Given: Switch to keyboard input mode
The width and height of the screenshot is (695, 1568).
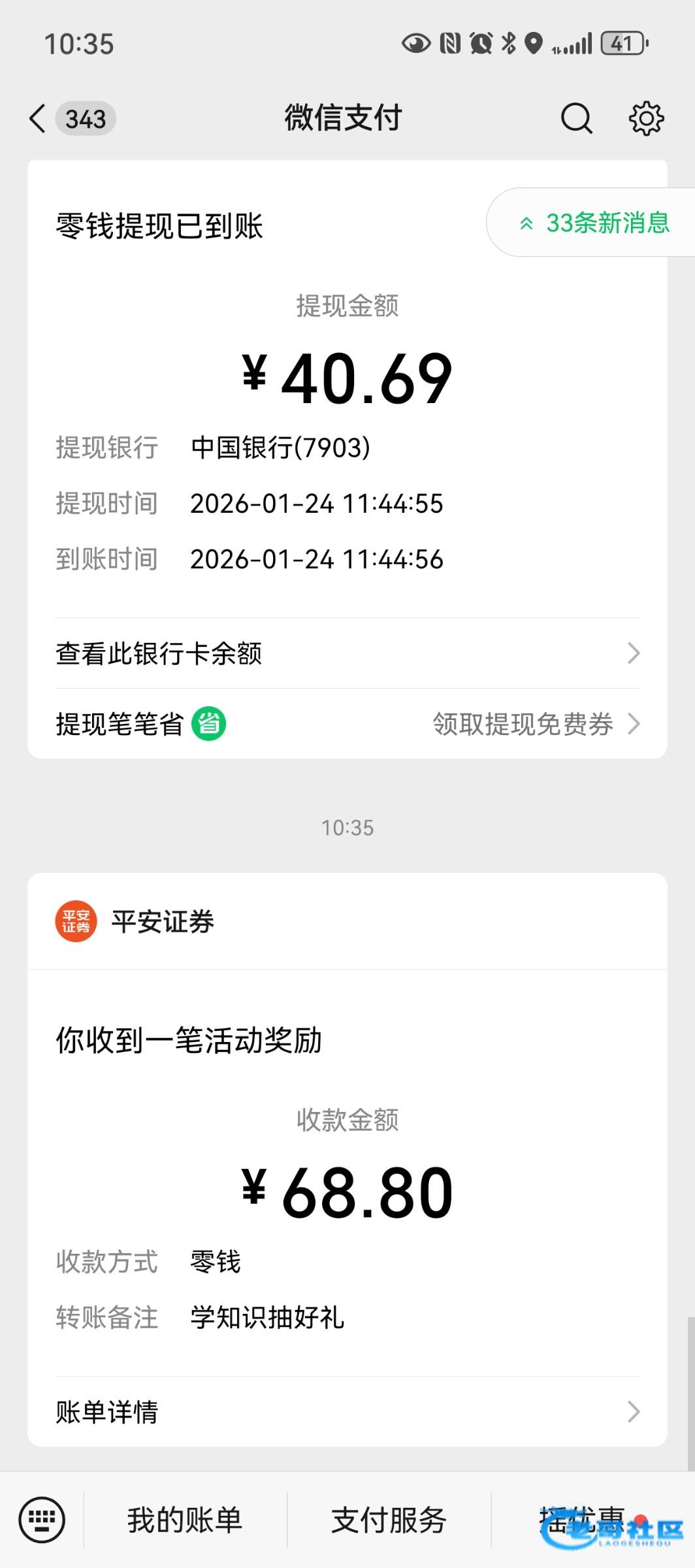Looking at the screenshot, I should [x=42, y=1520].
